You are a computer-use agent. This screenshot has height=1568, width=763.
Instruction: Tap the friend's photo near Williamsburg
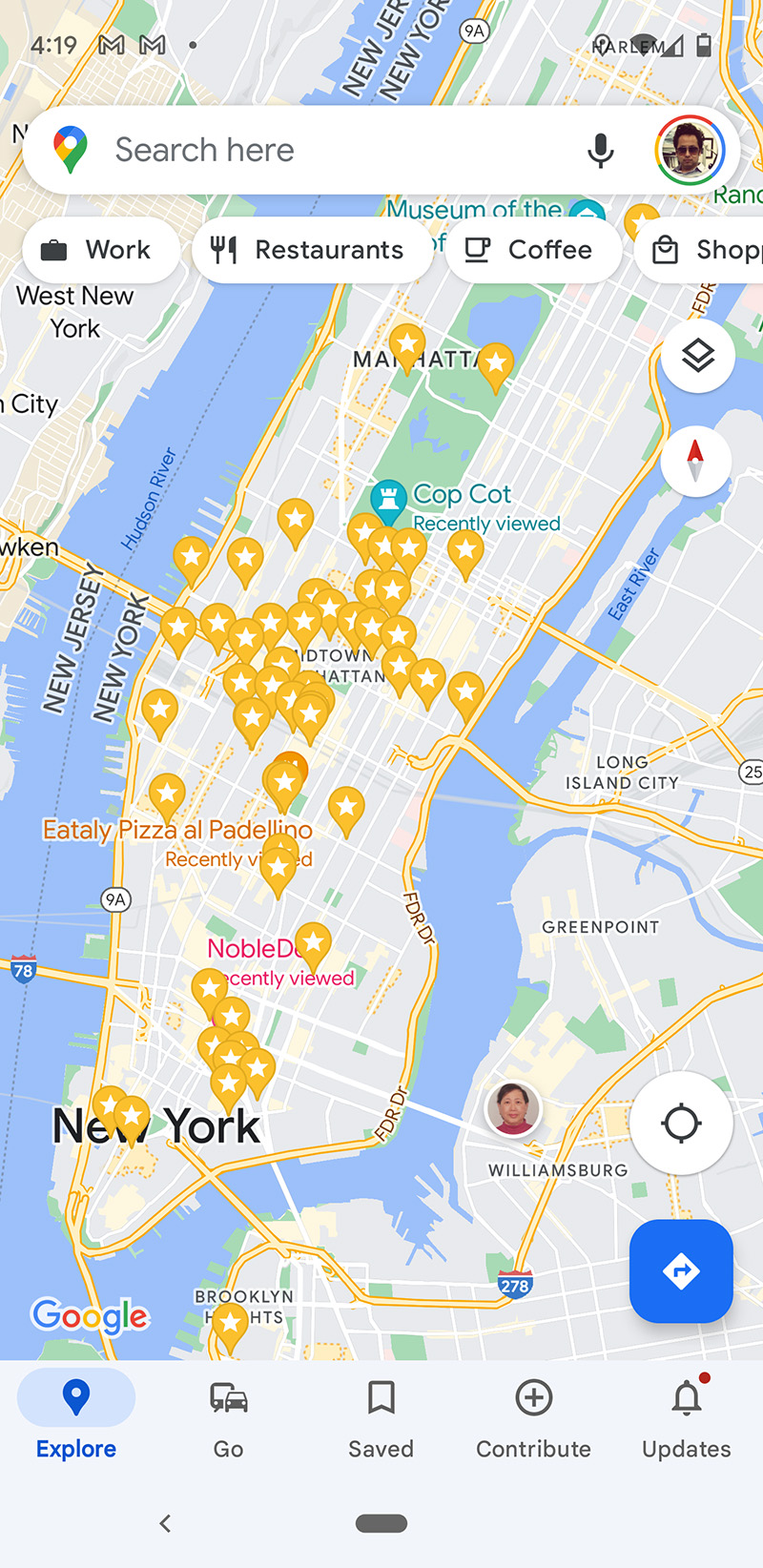click(x=513, y=1108)
